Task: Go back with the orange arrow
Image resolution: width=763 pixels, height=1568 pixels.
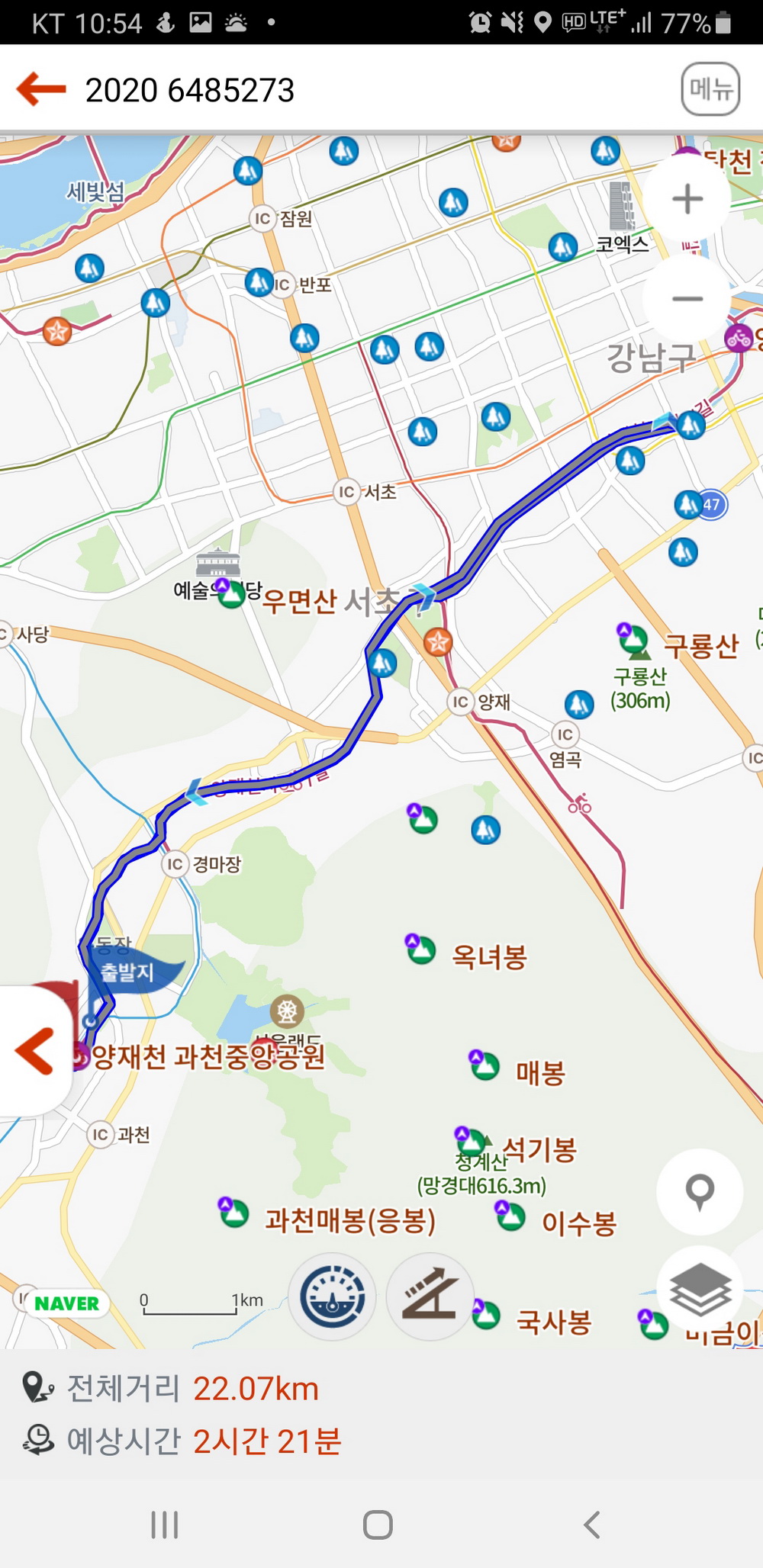Action: pos(42,89)
